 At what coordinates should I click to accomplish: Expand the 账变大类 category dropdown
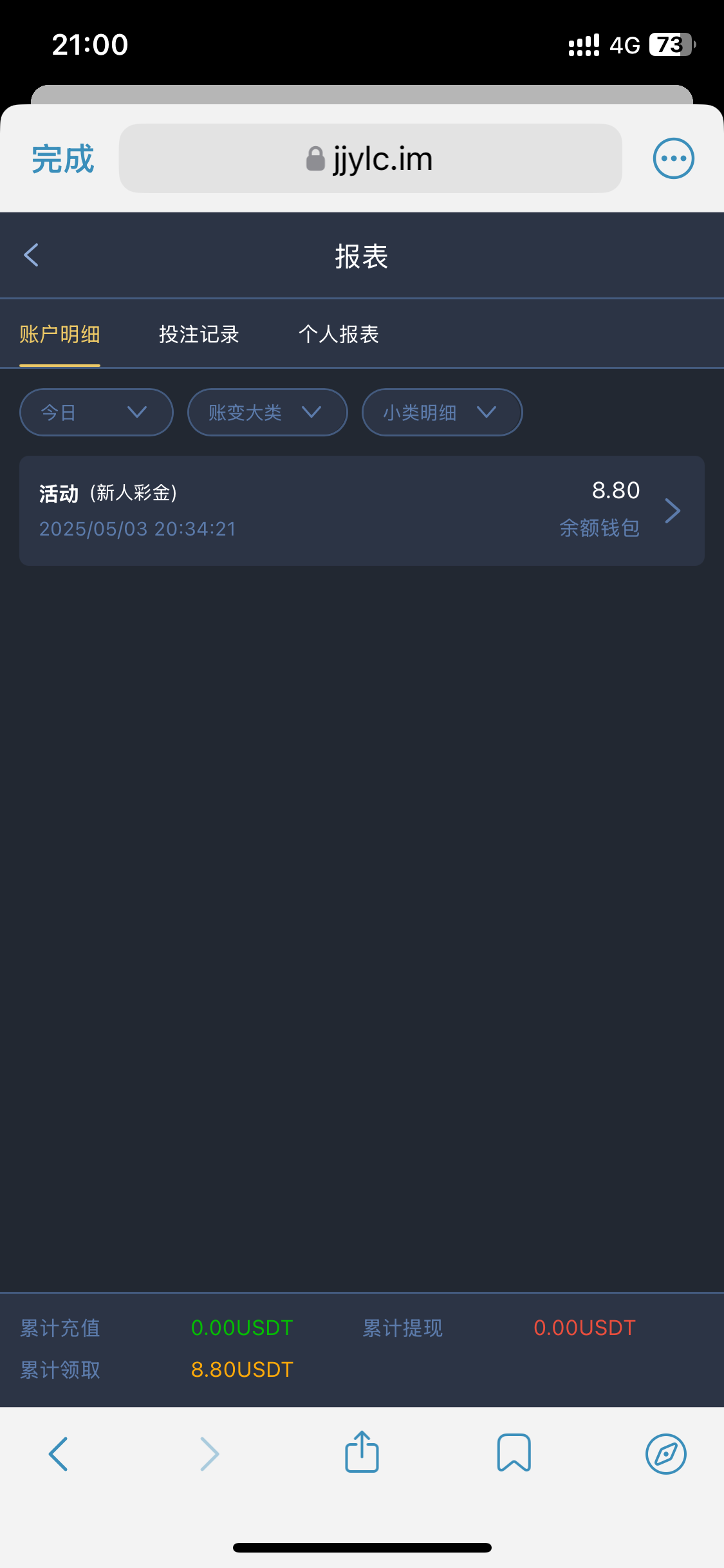point(266,412)
